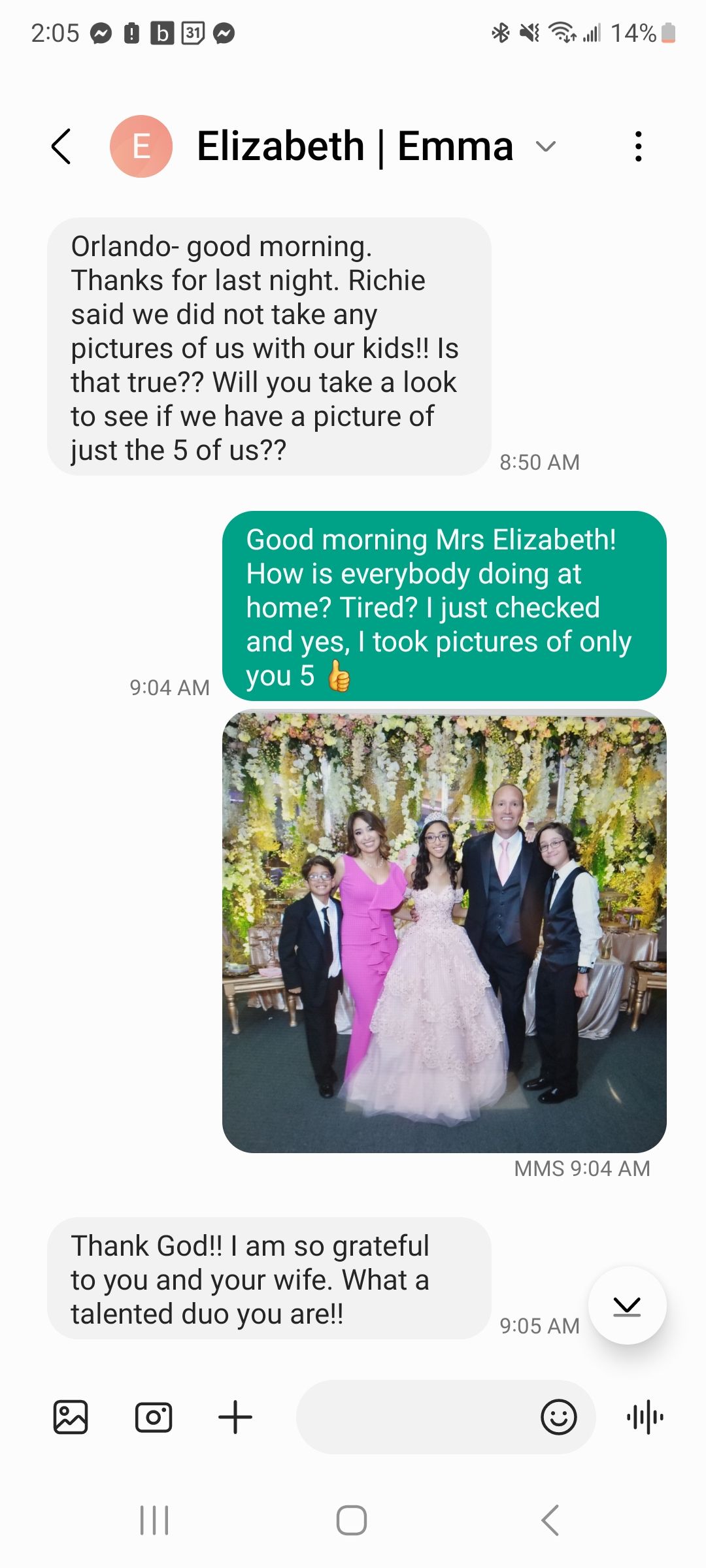Open the camera to take a photo
This screenshot has width=706, height=1568.
coord(154,1417)
